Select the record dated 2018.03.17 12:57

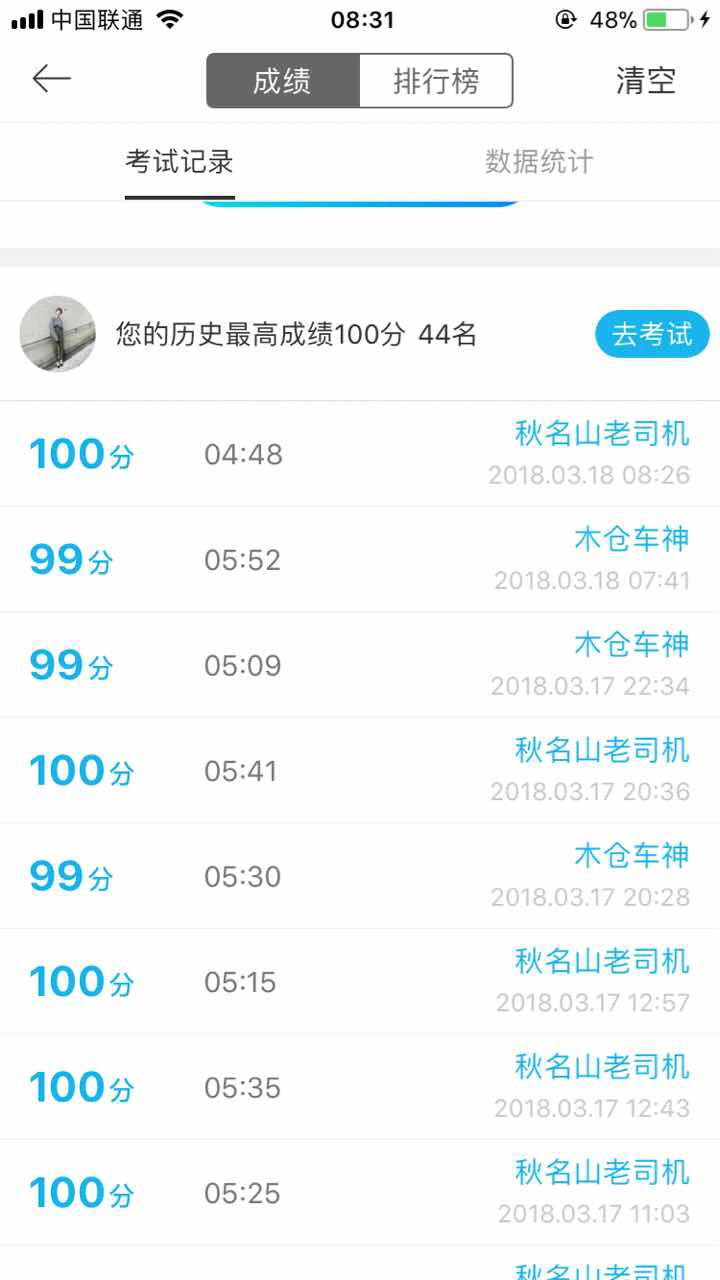point(360,982)
